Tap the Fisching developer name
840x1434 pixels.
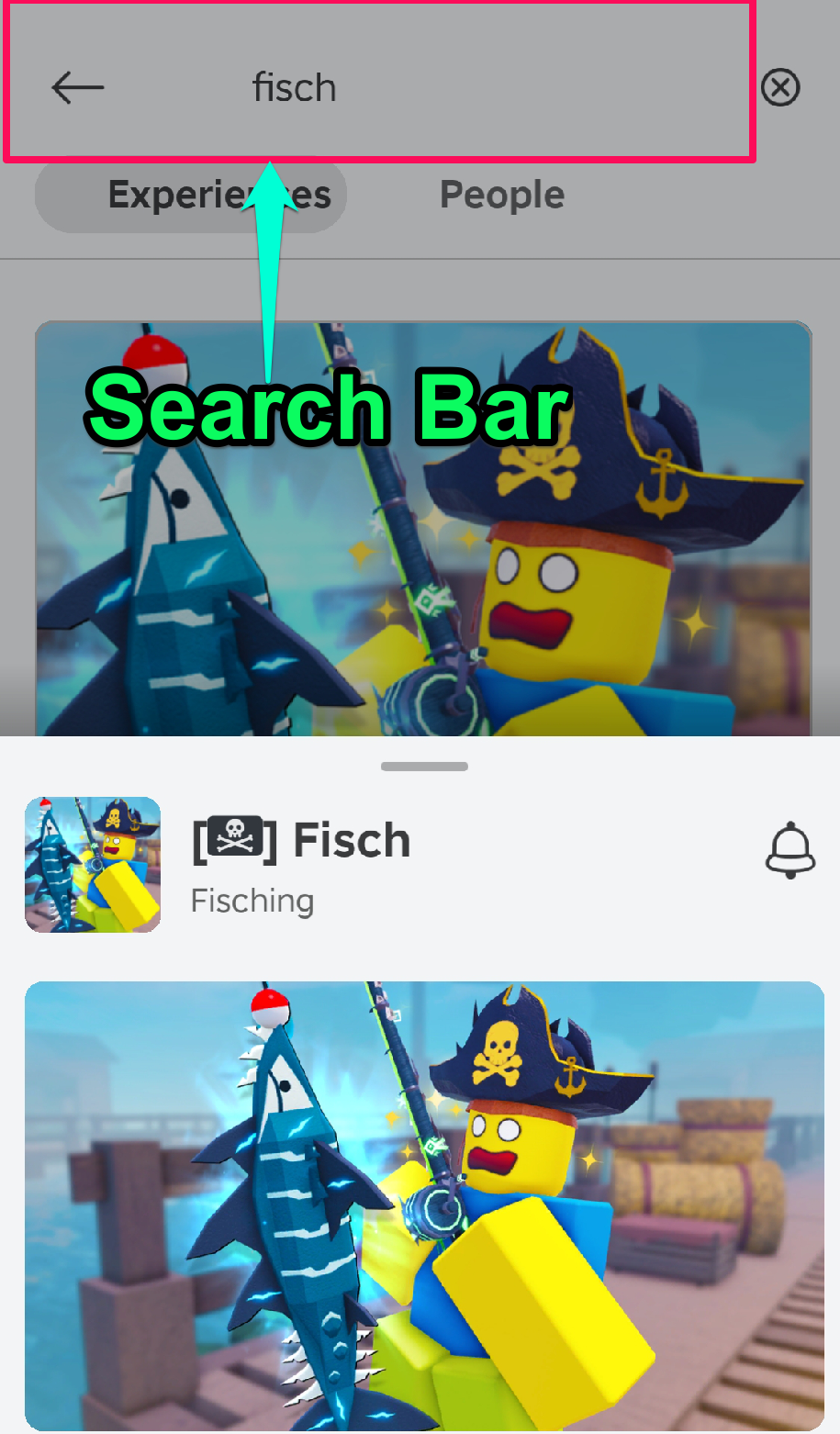click(x=252, y=901)
